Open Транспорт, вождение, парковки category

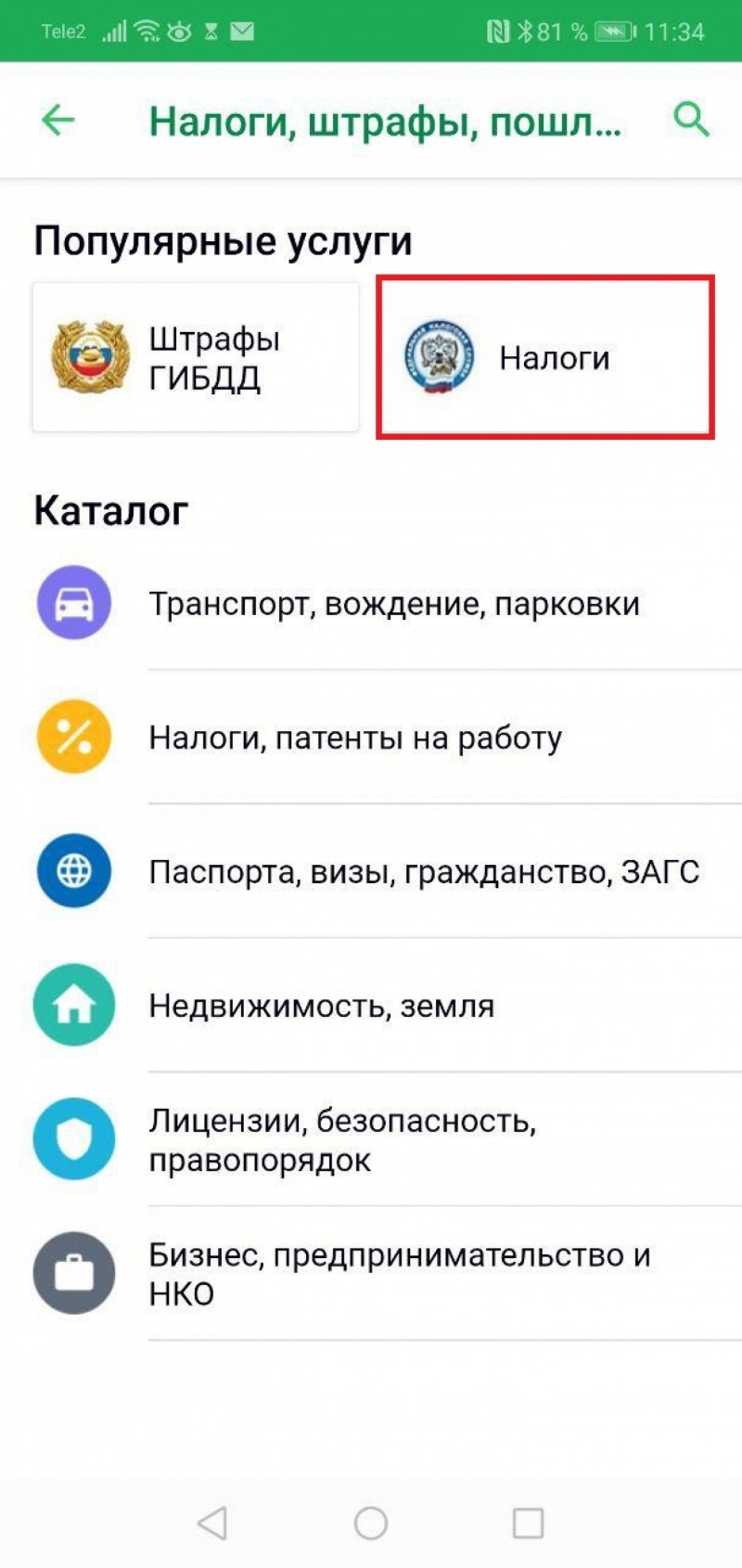tap(371, 603)
